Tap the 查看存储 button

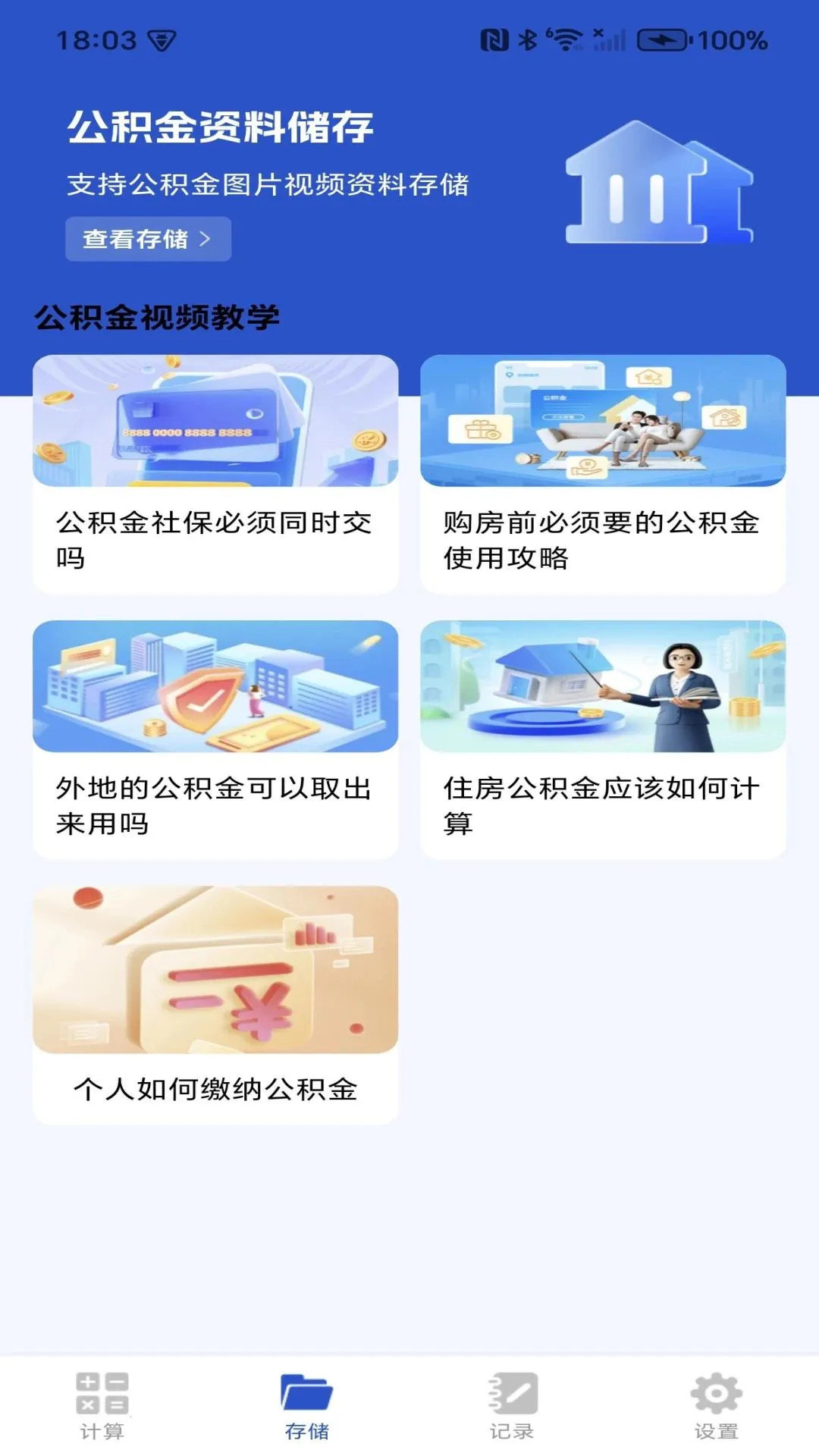click(148, 239)
